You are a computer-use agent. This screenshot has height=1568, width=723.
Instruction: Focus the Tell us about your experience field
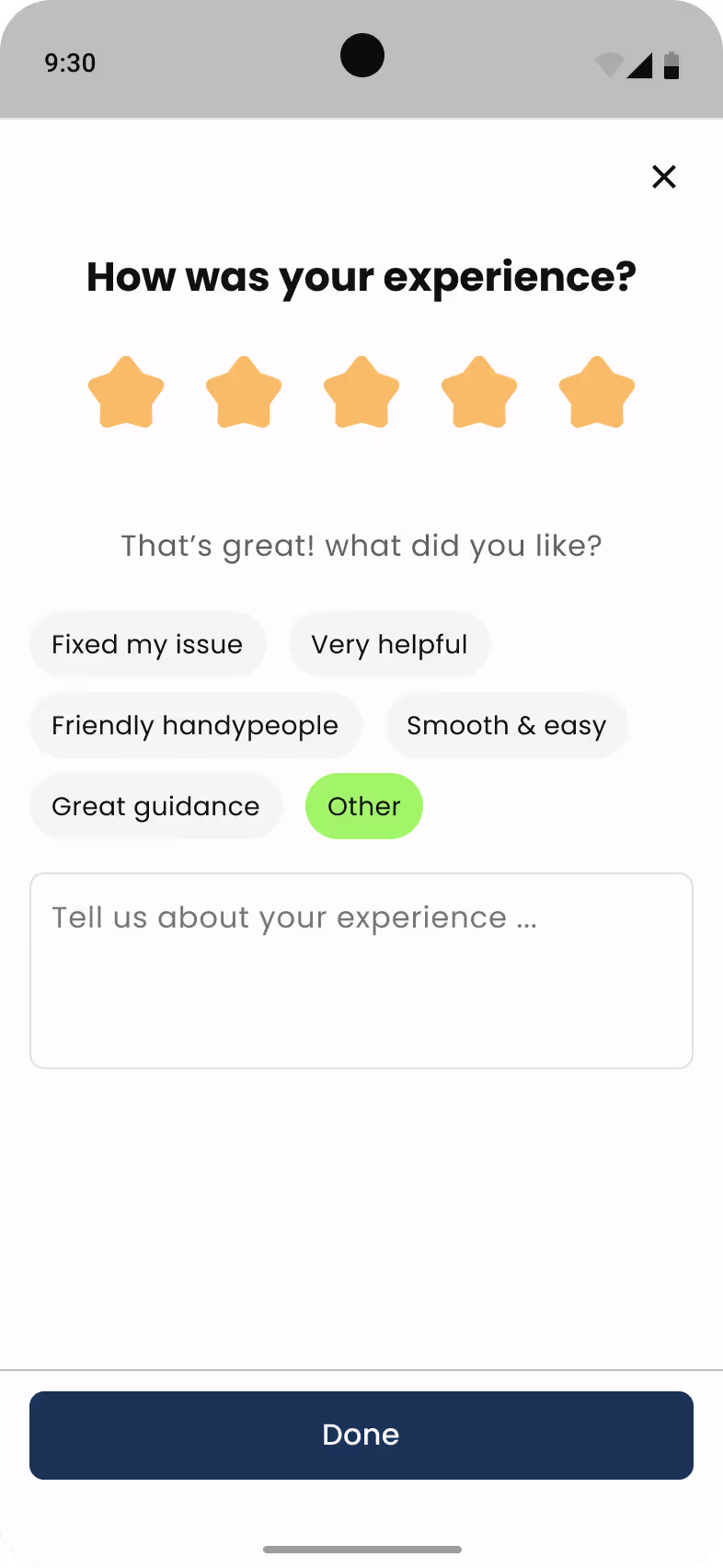pos(361,971)
